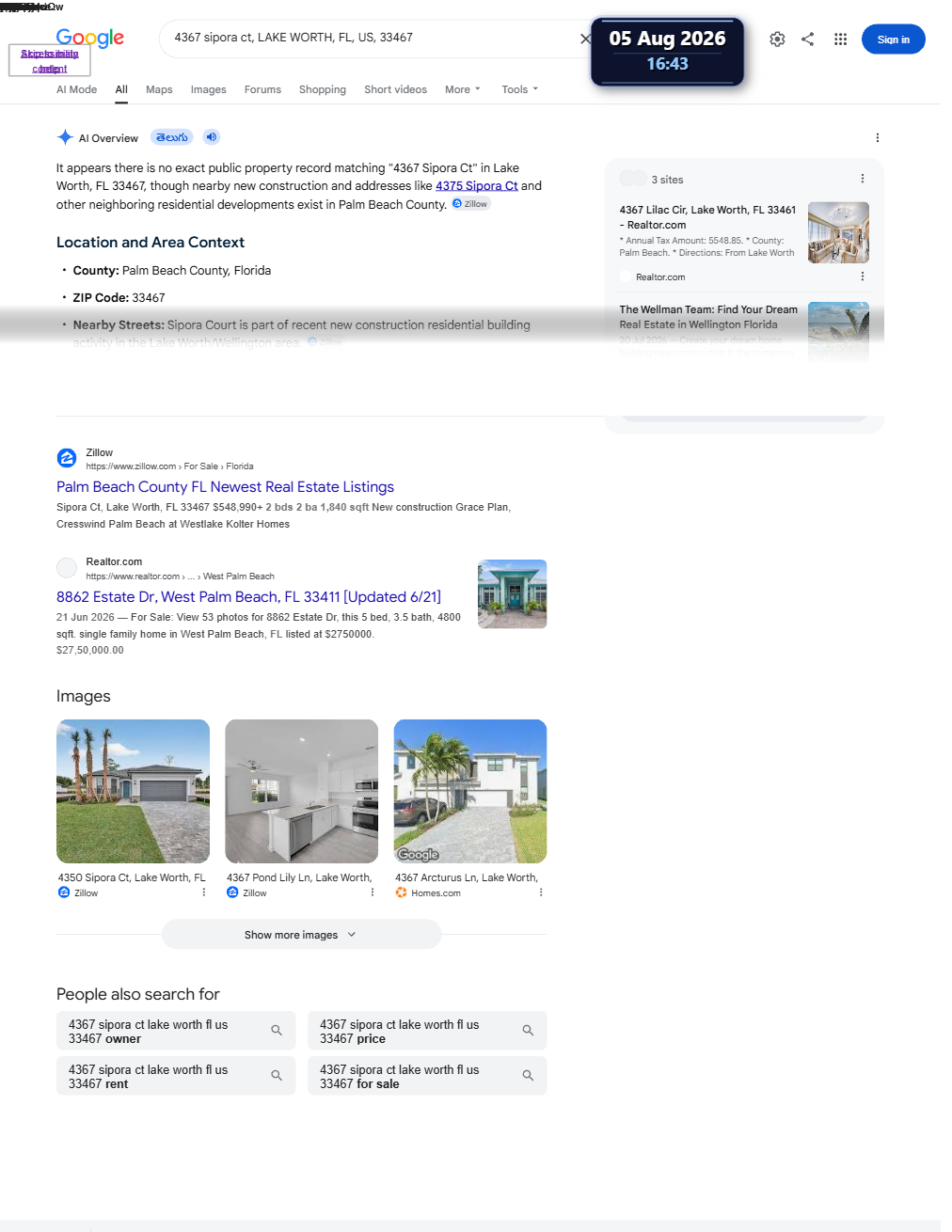
Task: Sign in to Google account
Action: pyautogui.click(x=893, y=39)
